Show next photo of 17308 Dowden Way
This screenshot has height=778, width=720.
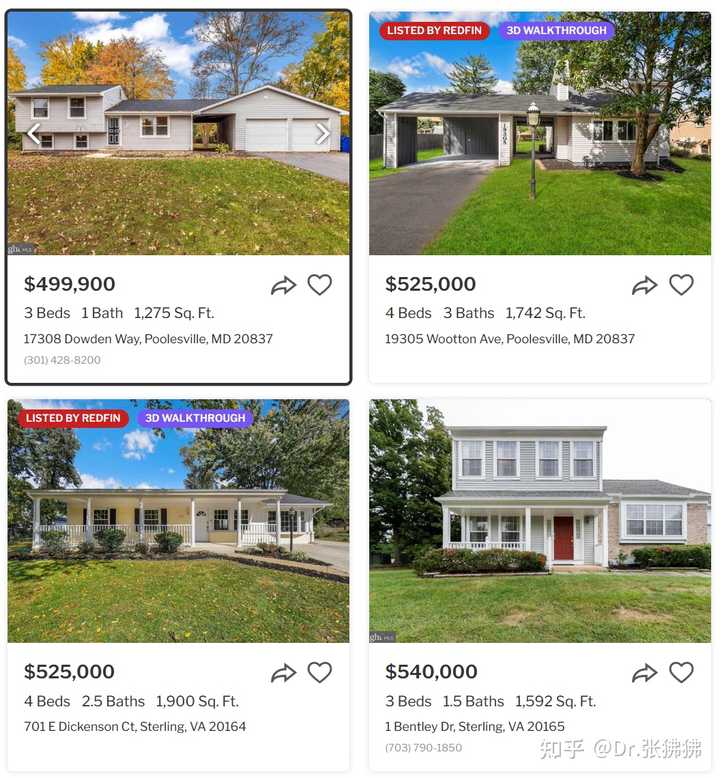(322, 134)
